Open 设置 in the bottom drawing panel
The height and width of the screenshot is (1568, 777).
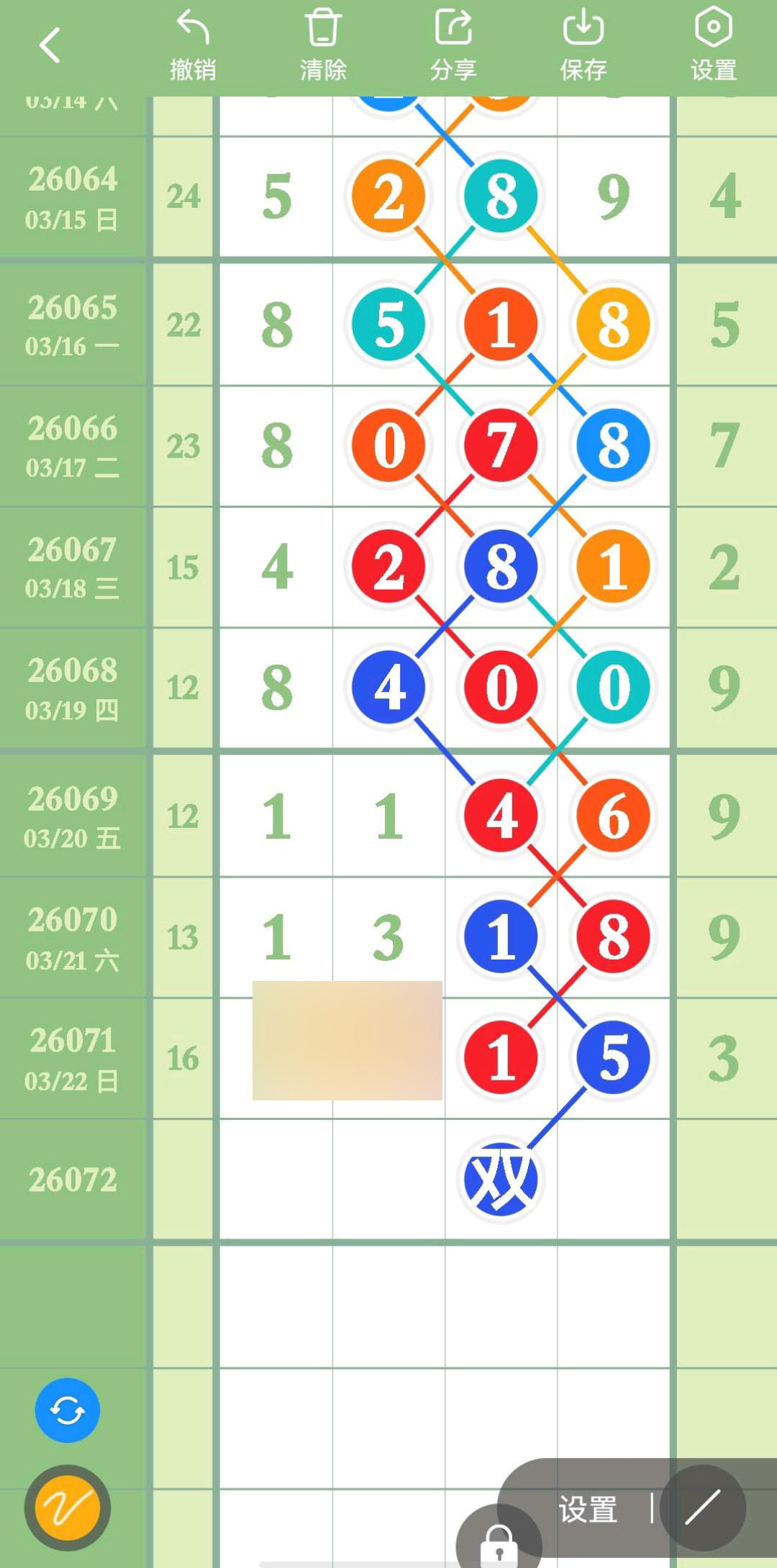(588, 1509)
